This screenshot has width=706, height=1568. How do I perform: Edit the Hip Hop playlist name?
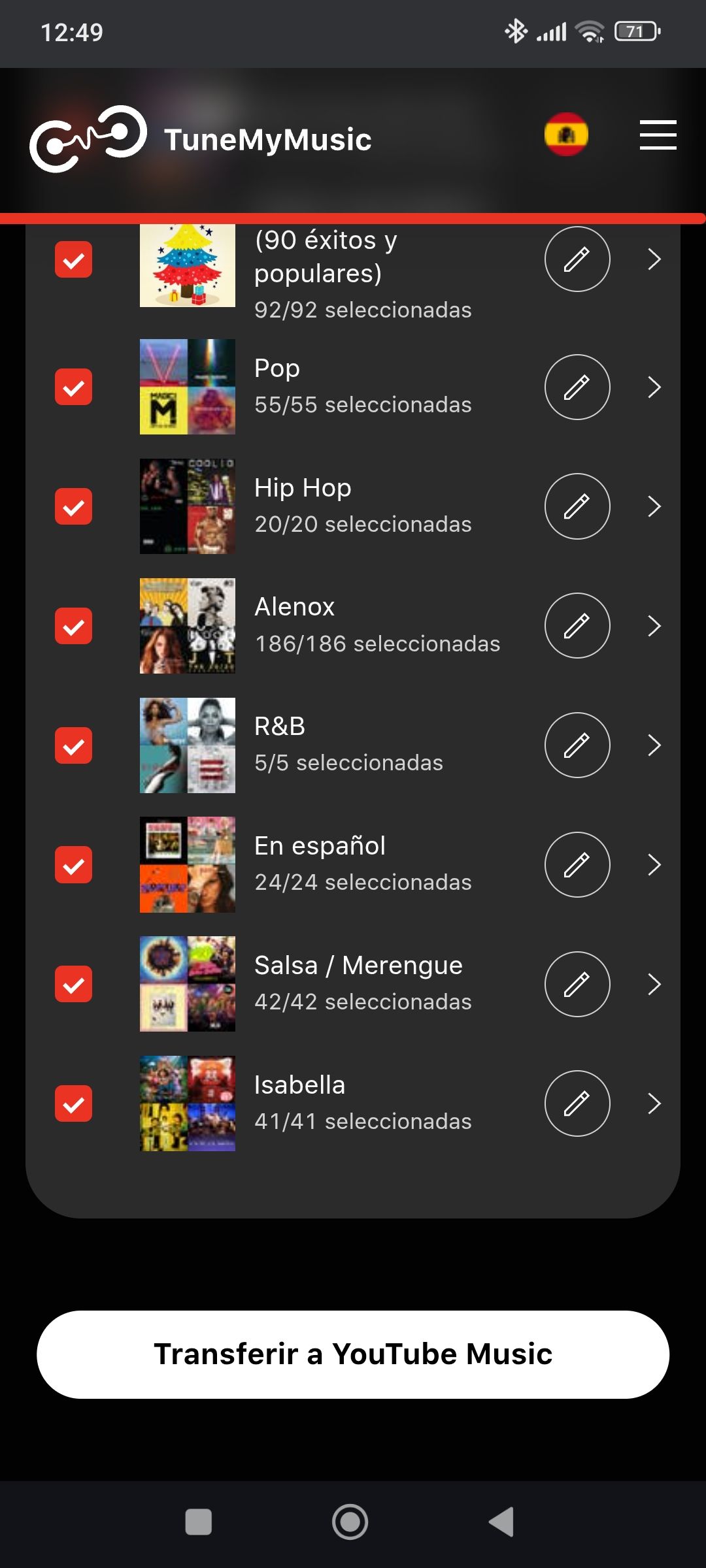pos(577,506)
